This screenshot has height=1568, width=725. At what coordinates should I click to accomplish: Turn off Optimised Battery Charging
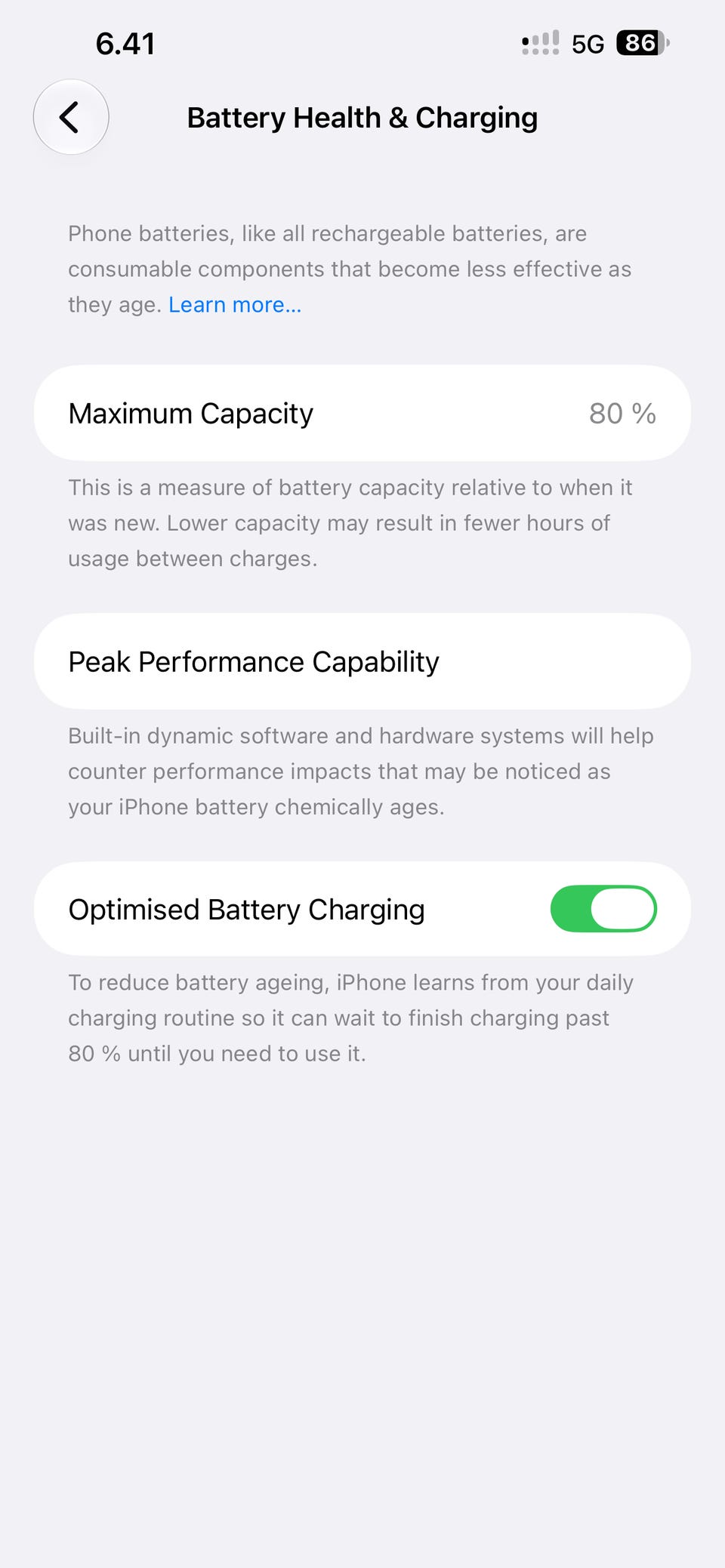pos(603,909)
